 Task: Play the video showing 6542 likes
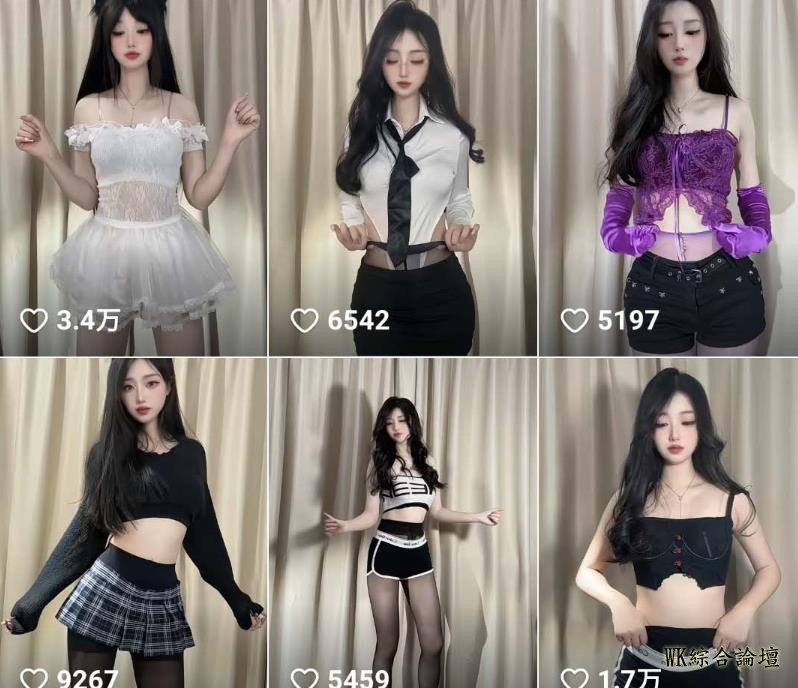pyautogui.click(x=403, y=177)
